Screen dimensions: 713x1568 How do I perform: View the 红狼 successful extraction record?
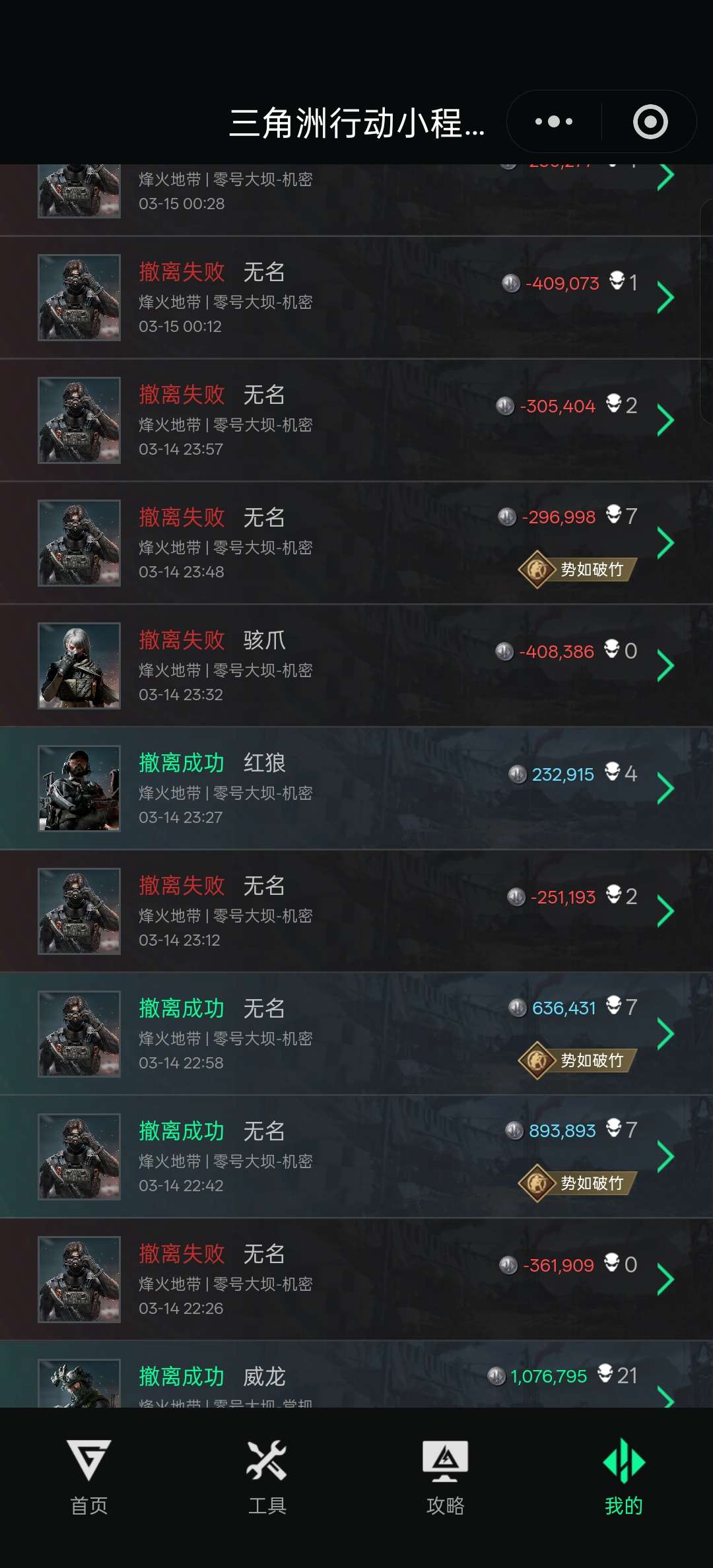[356, 789]
